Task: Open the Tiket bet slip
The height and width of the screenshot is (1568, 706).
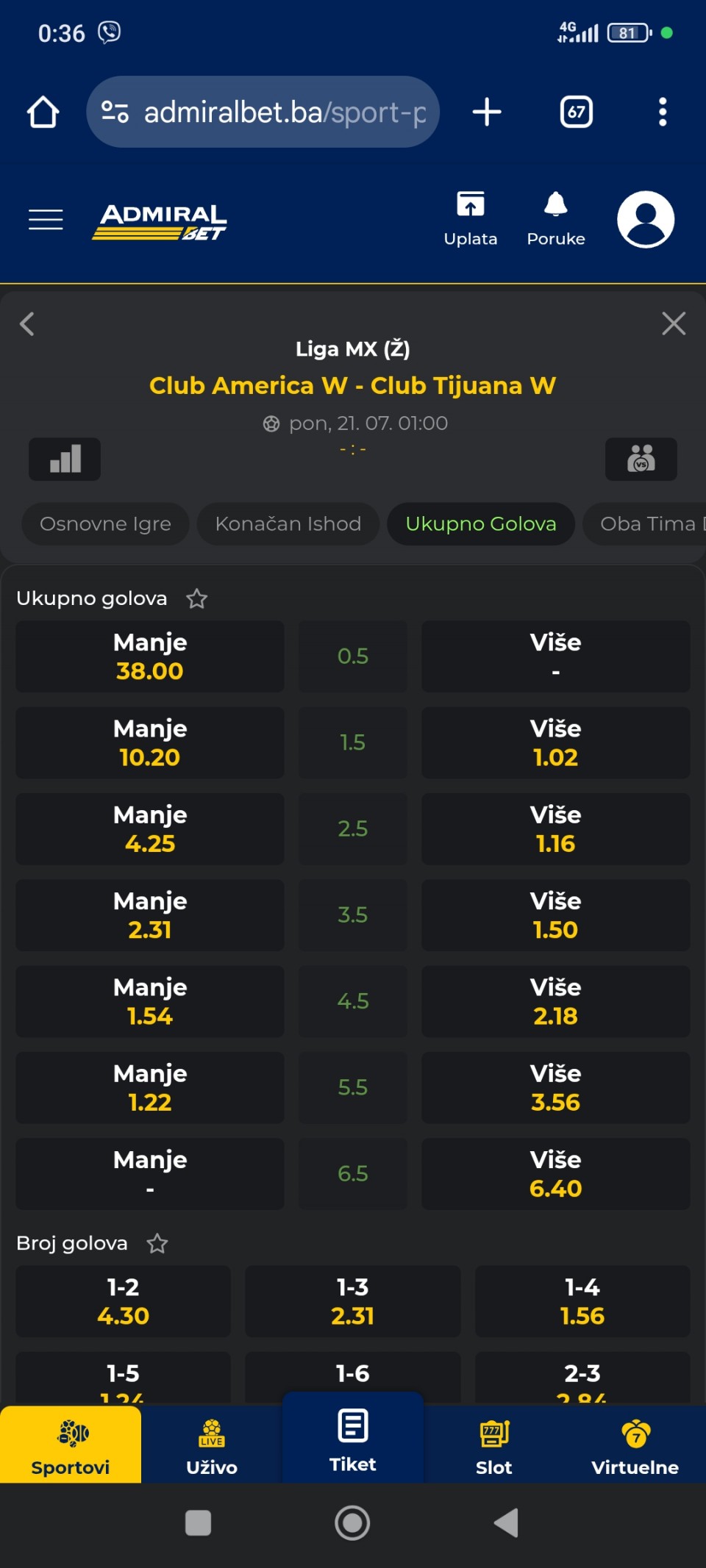Action: pos(353,1438)
